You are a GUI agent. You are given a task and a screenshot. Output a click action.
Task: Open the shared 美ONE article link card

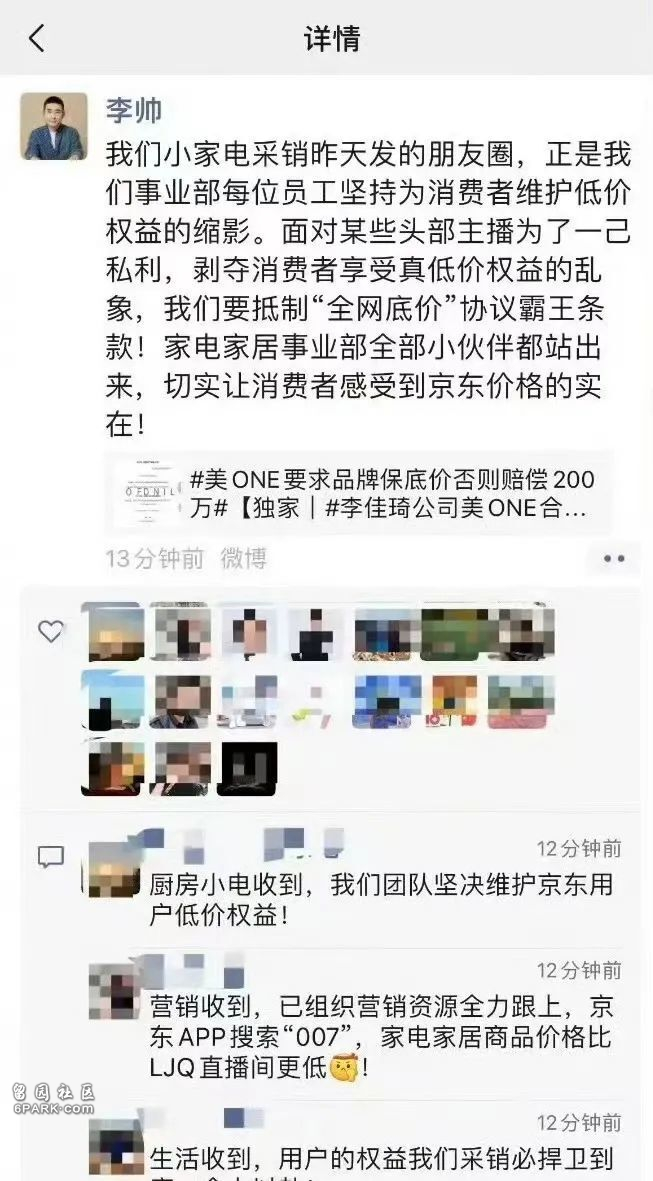[360, 492]
